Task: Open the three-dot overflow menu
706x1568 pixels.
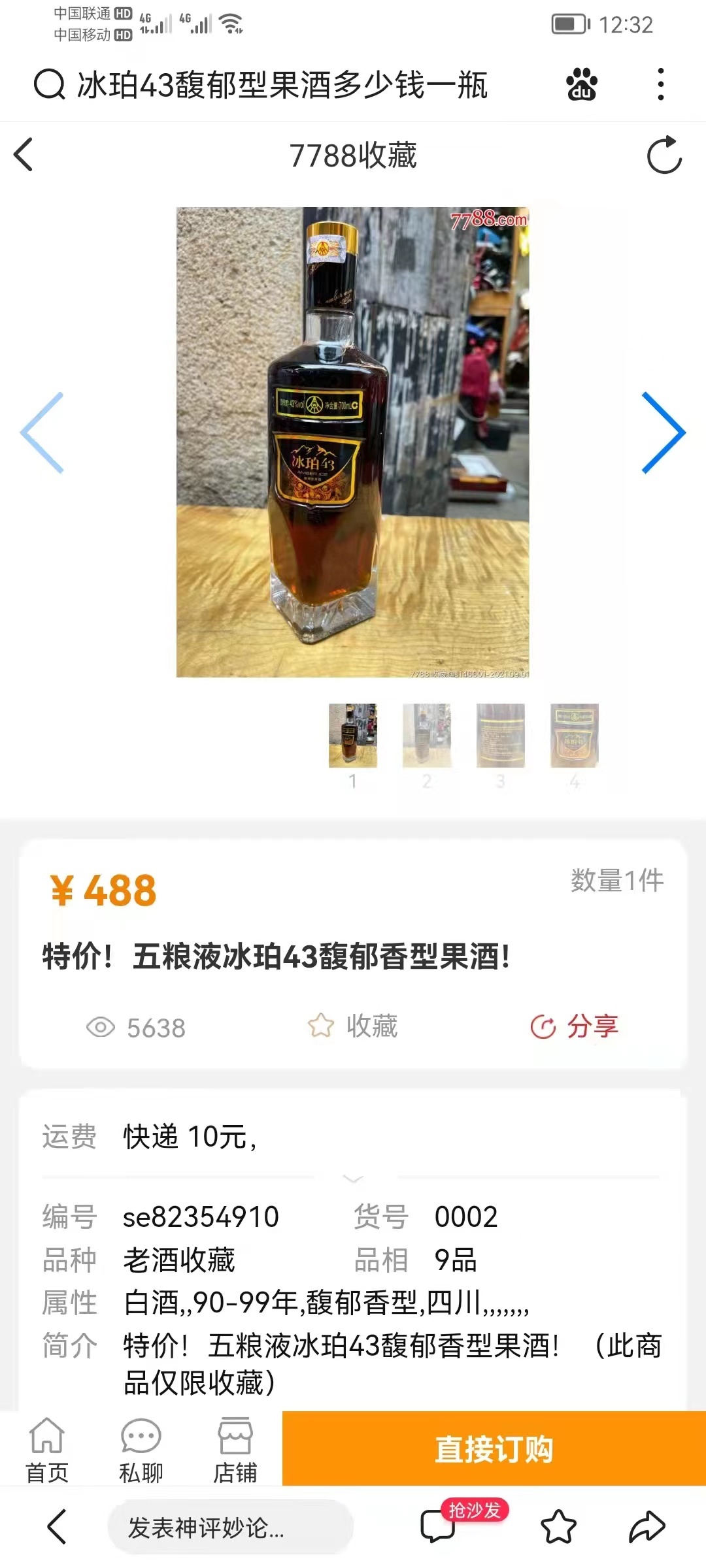Action: (x=661, y=84)
